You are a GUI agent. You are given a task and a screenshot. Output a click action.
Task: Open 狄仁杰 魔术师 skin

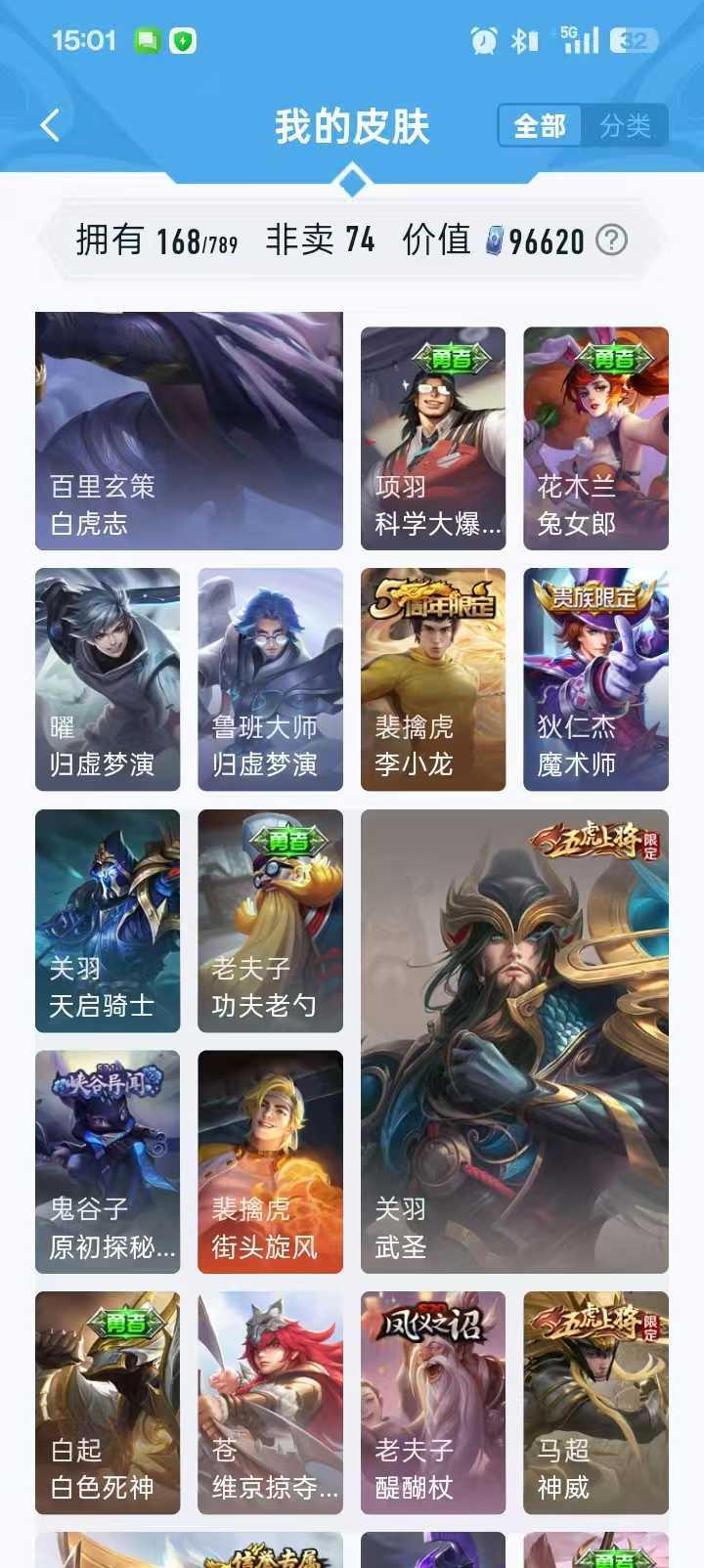click(x=595, y=678)
